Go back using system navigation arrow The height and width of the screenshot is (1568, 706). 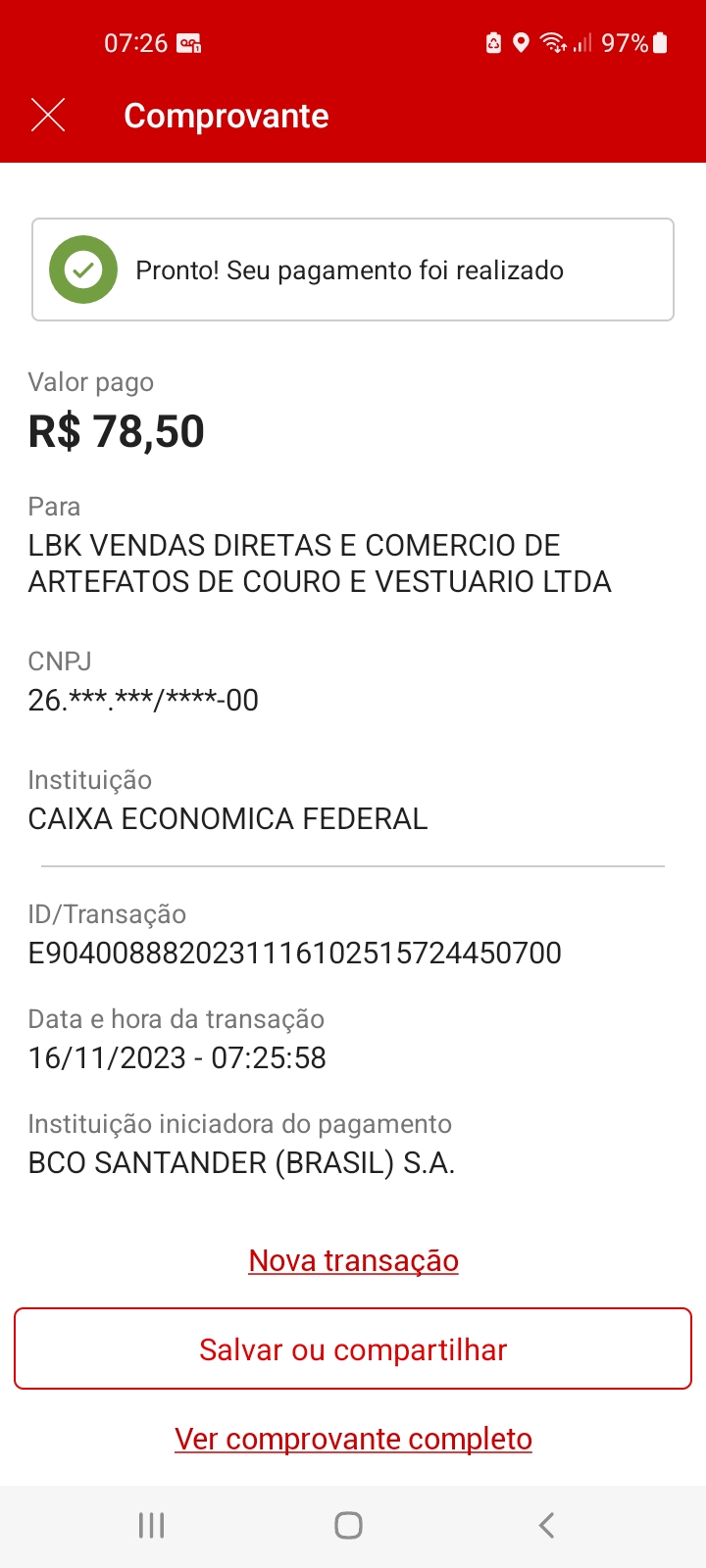pyautogui.click(x=546, y=1525)
